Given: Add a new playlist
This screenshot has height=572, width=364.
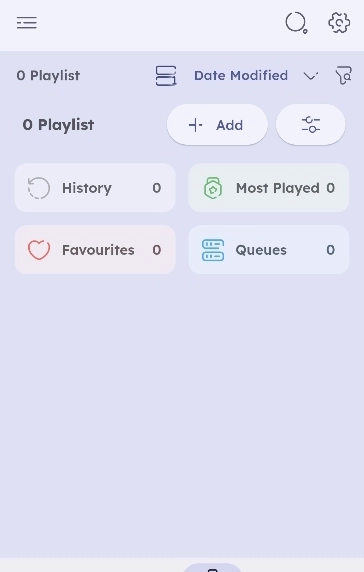Looking at the screenshot, I should pyautogui.click(x=217, y=125).
